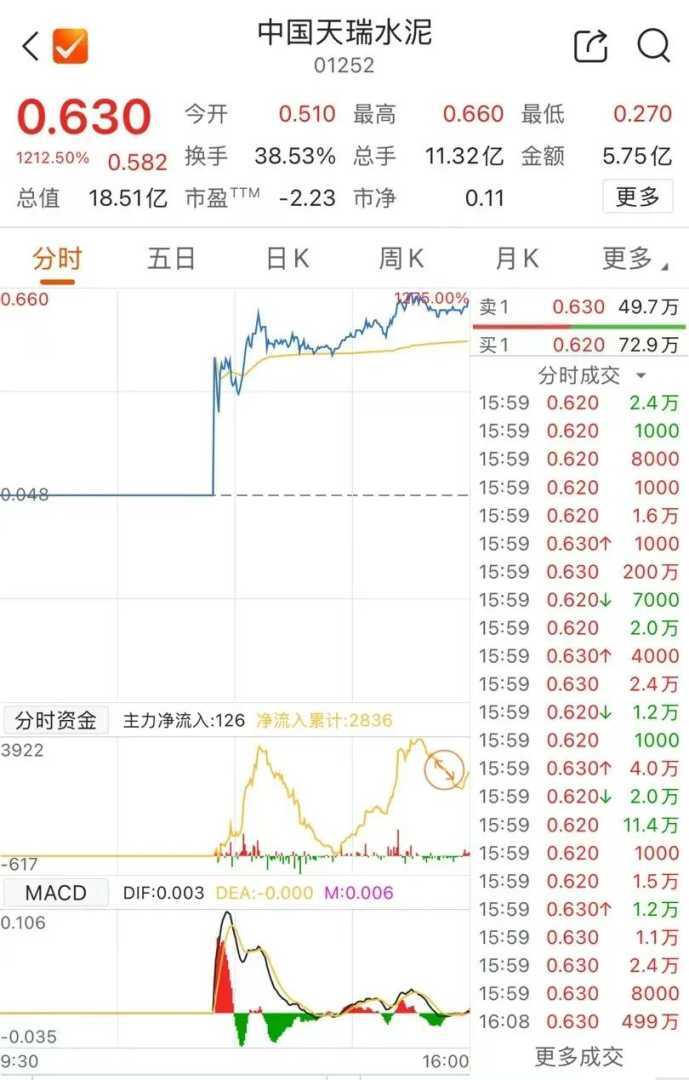The width and height of the screenshot is (689, 1080).
Task: Open the 月K chart tab
Action: 516,260
